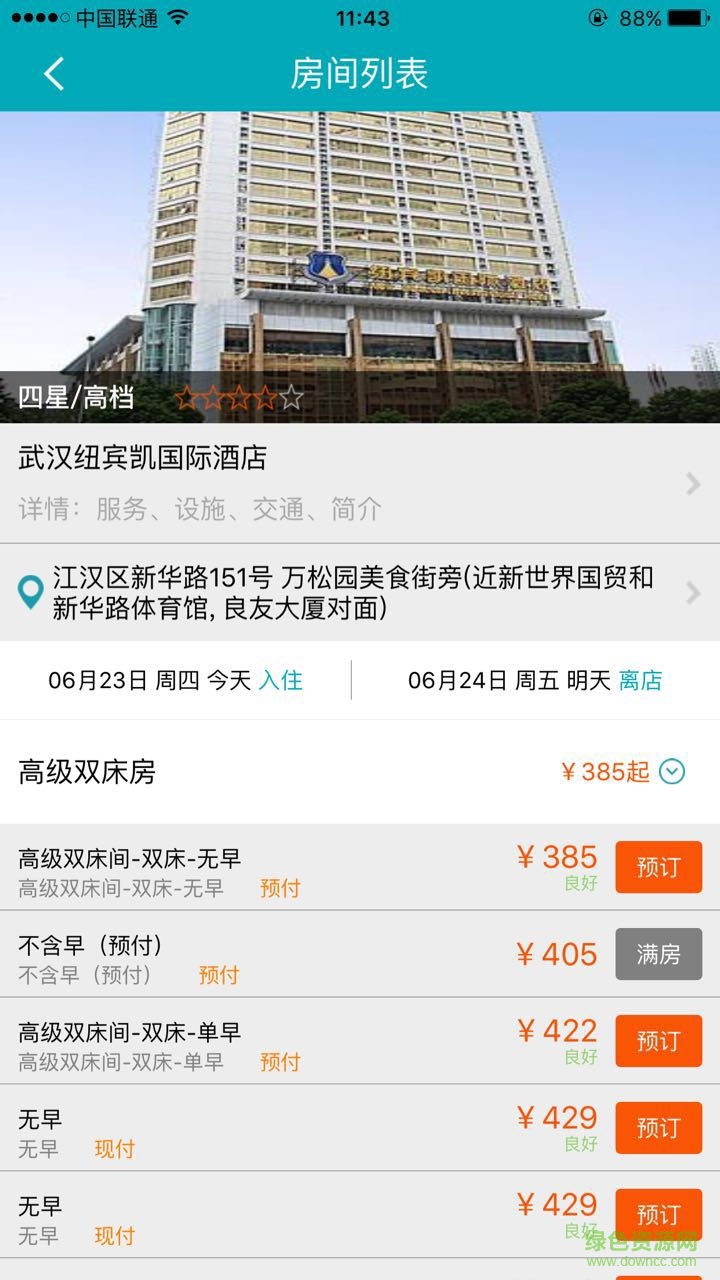Tap 预订 for the ¥422 单早 room

(658, 1041)
